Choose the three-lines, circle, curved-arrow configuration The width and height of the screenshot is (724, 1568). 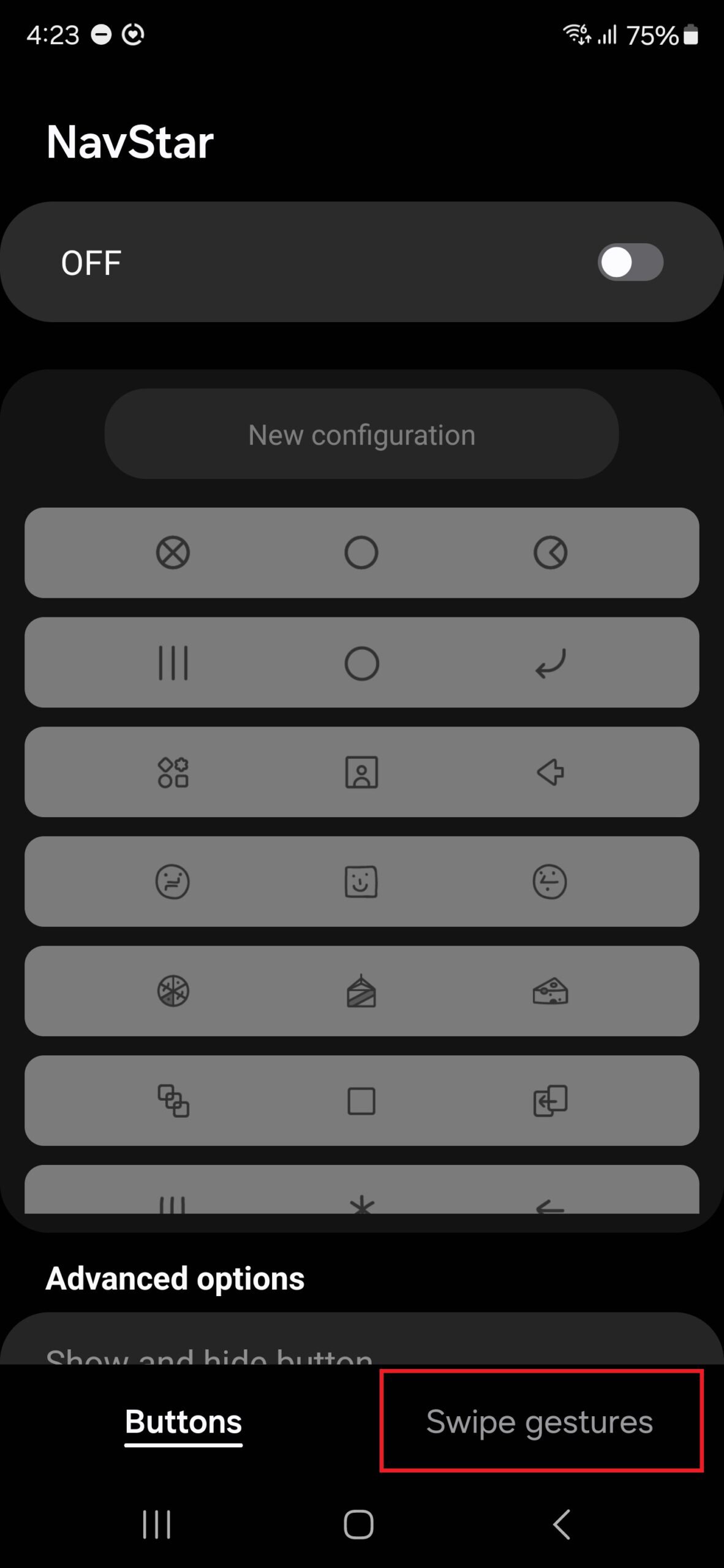point(361,663)
